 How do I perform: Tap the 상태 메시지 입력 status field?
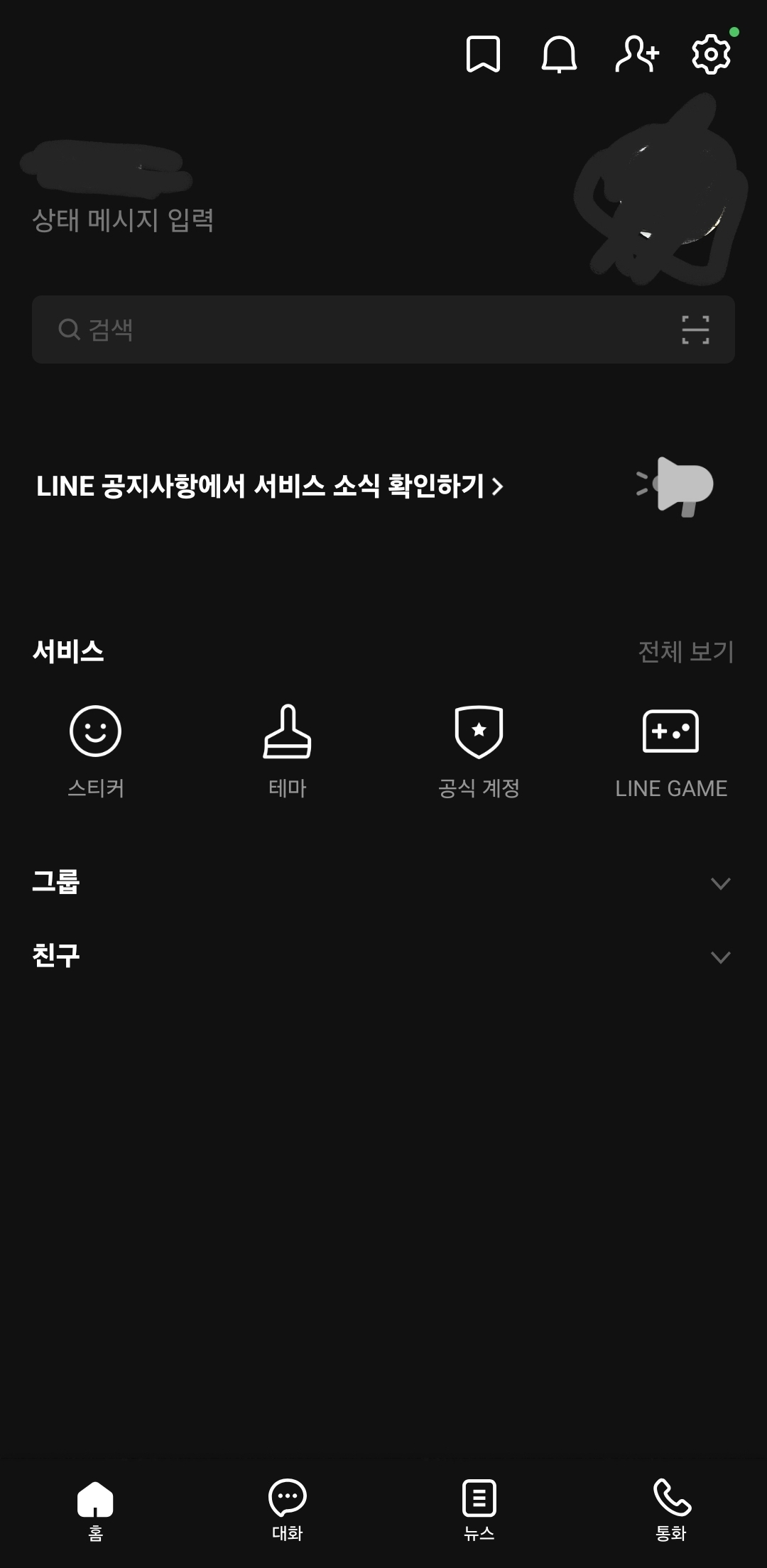123,220
